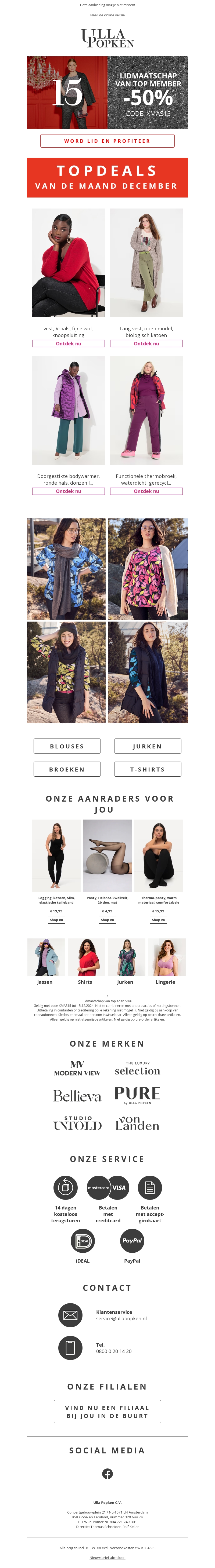The height and width of the screenshot is (1568, 215).
Task: Tap 'Ontdek nu' under Doorgestikte bodywarmer
Action: [x=68, y=491]
